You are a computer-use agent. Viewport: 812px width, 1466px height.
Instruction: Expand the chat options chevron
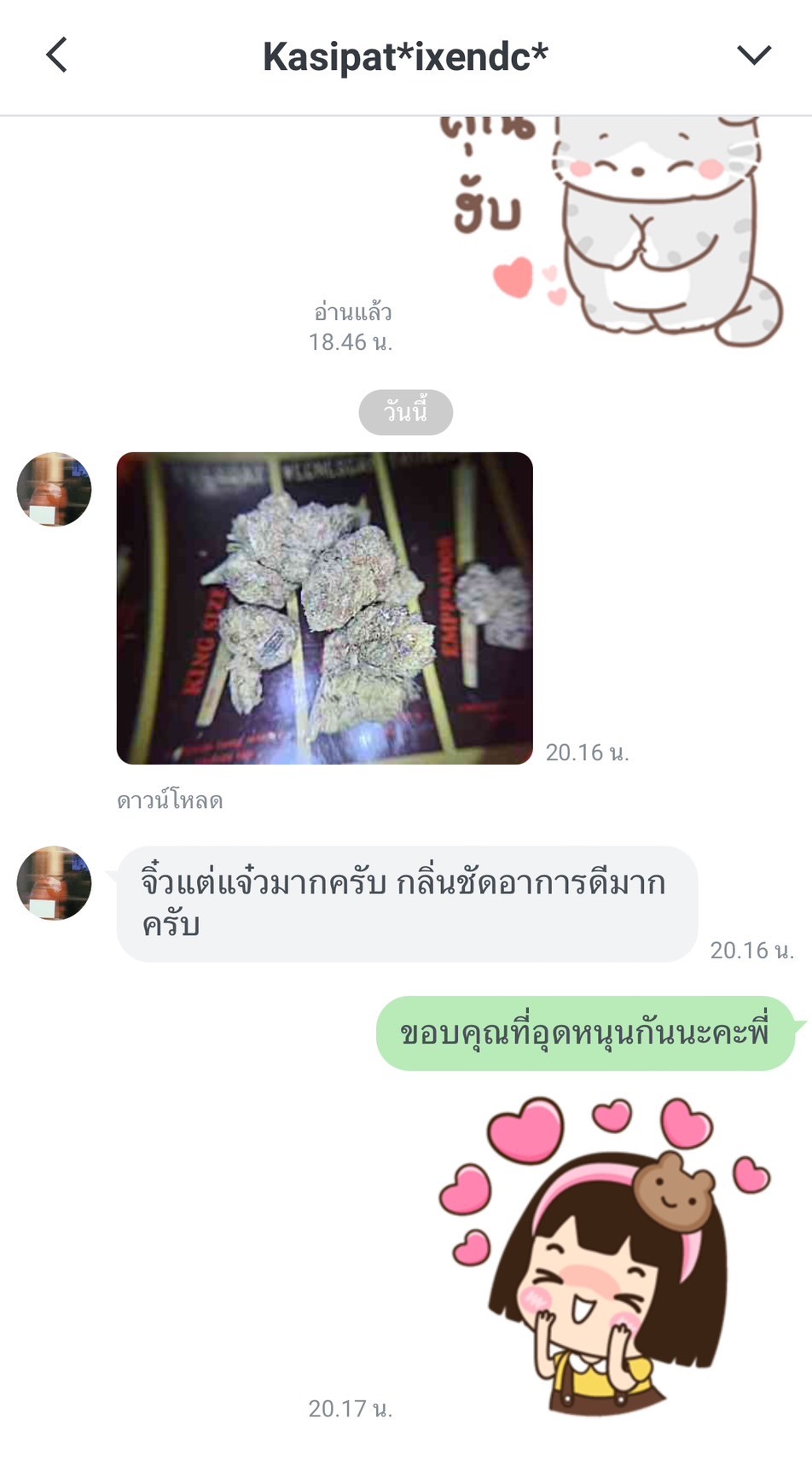[754, 55]
